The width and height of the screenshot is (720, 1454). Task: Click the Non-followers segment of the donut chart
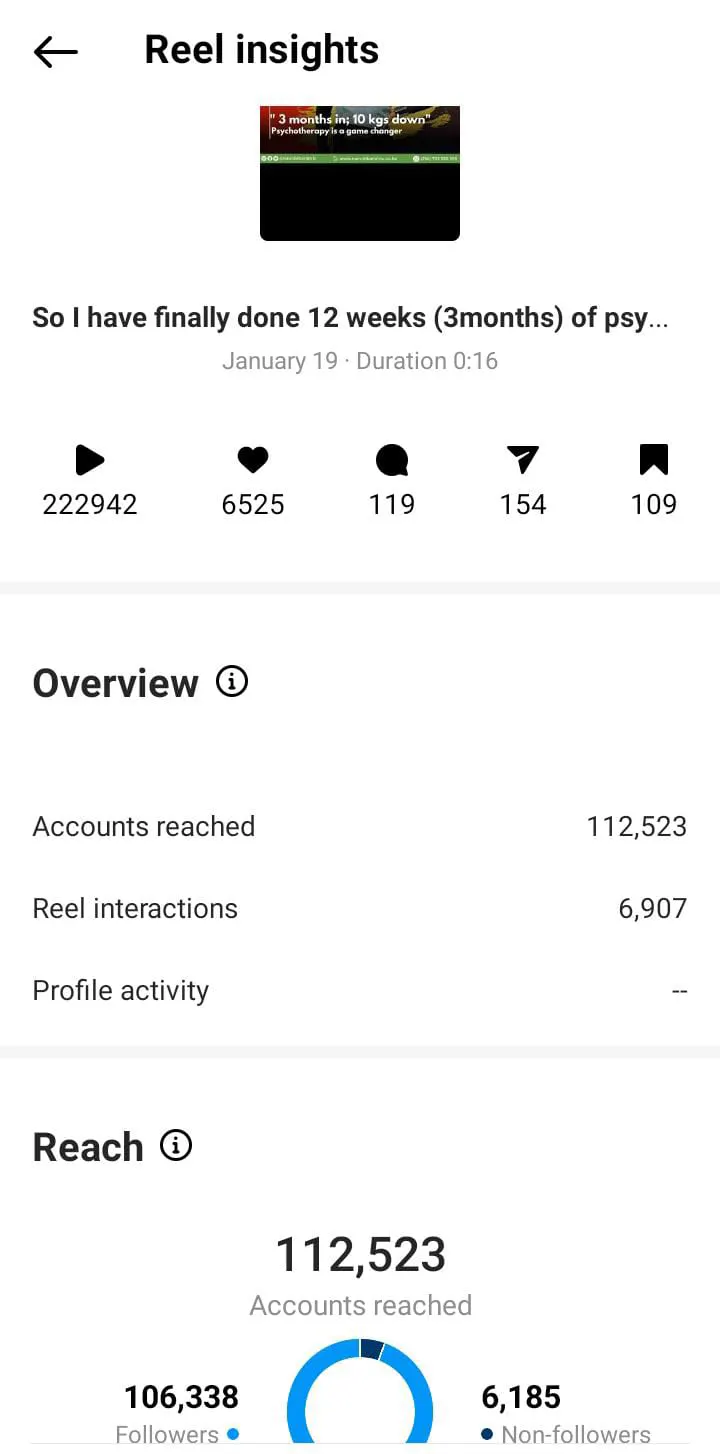pos(372,1347)
